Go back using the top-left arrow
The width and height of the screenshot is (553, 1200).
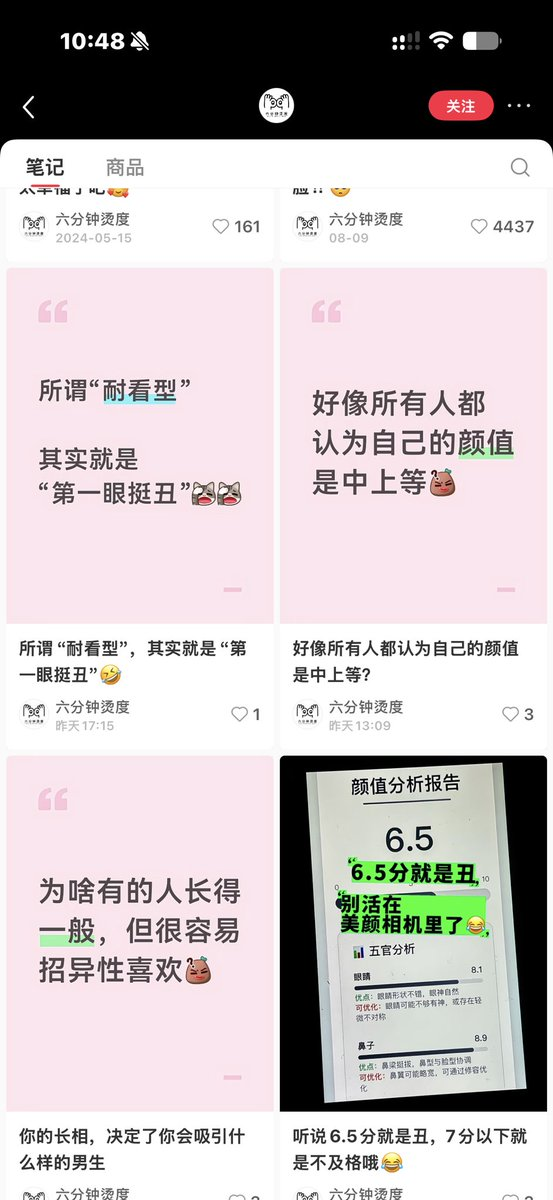tap(28, 107)
